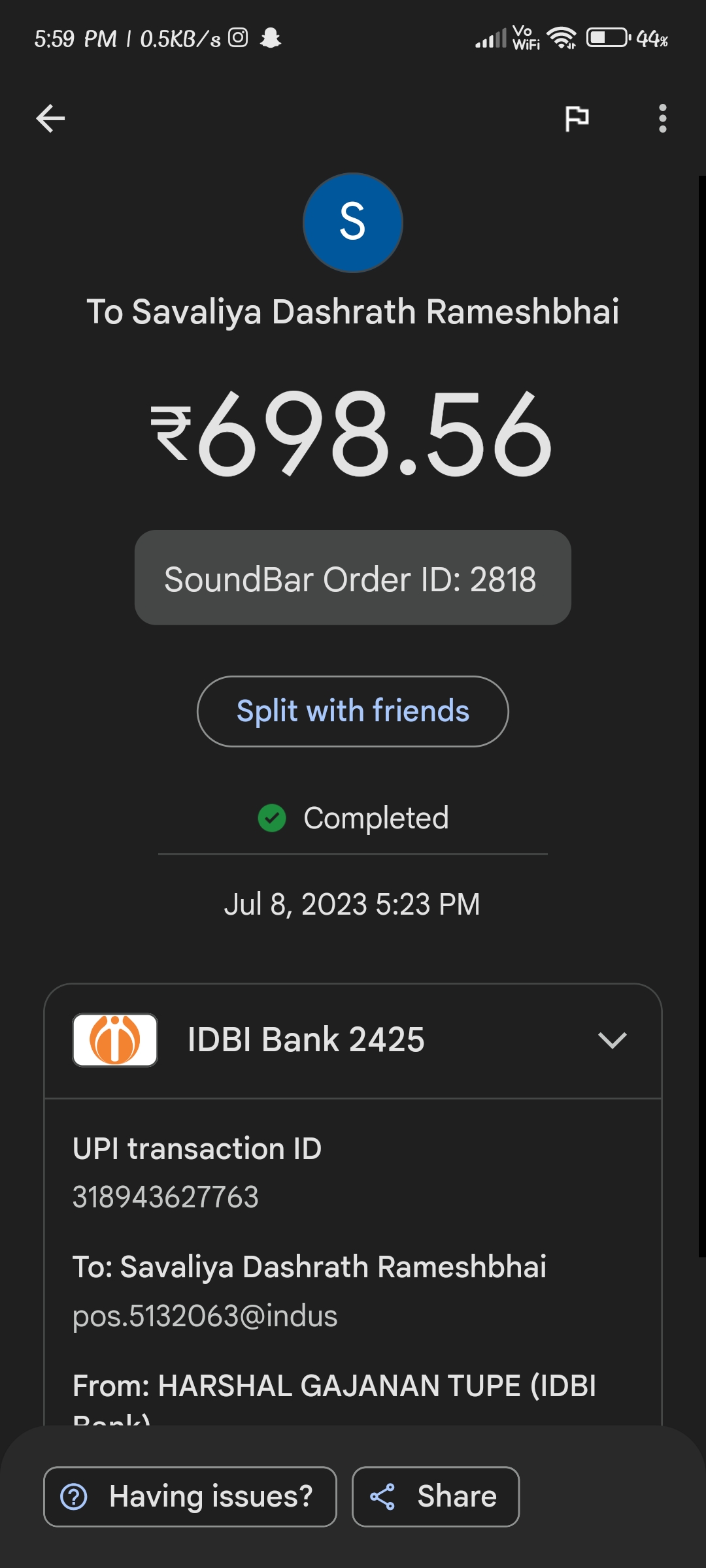The width and height of the screenshot is (706, 1568).
Task: Open Savaliya Dashrath Rameshbhai's profile avatar
Action: 353,222
